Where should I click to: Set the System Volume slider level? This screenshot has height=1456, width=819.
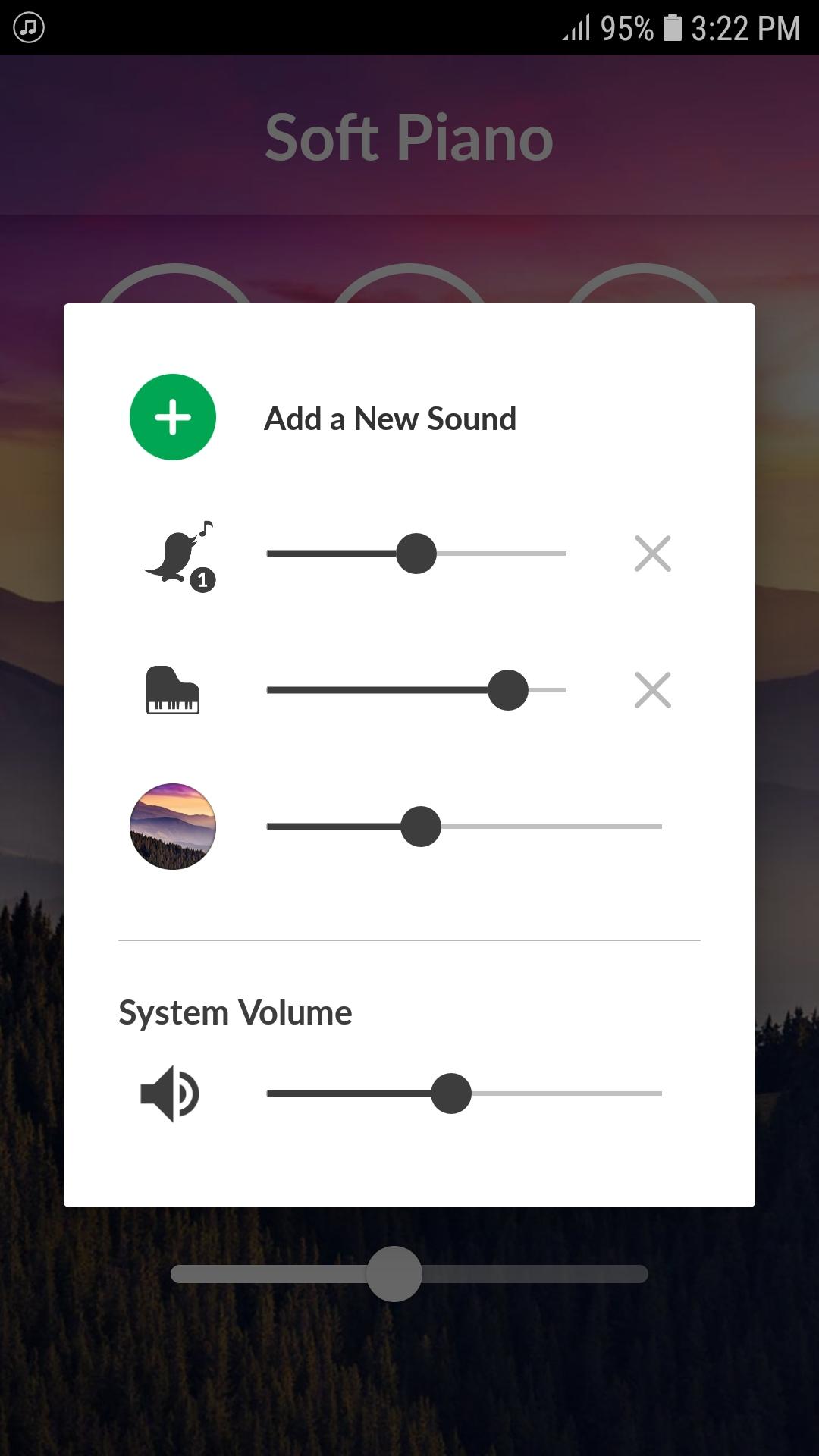pyautogui.click(x=451, y=1094)
